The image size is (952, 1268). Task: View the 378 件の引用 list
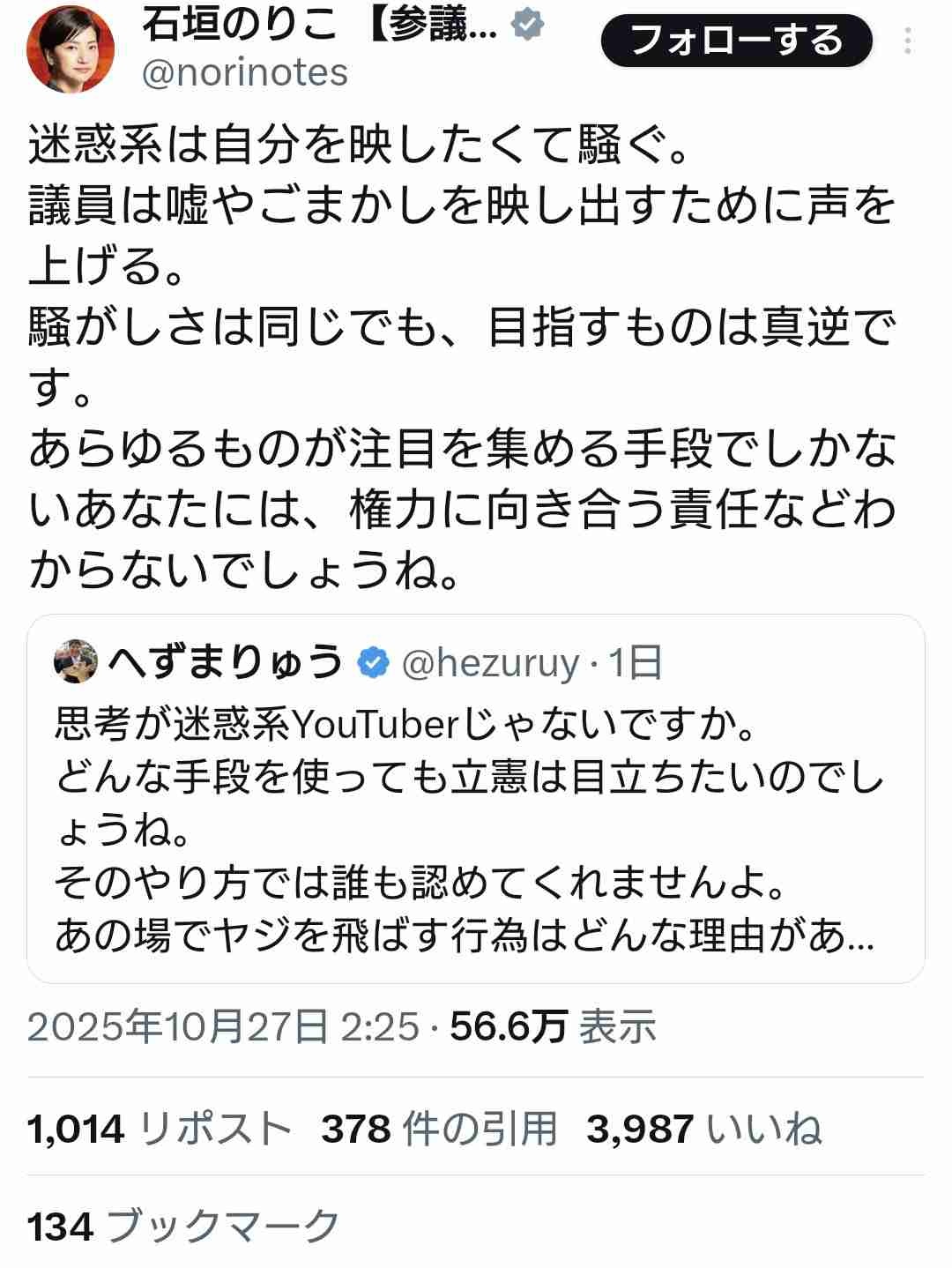439,1129
